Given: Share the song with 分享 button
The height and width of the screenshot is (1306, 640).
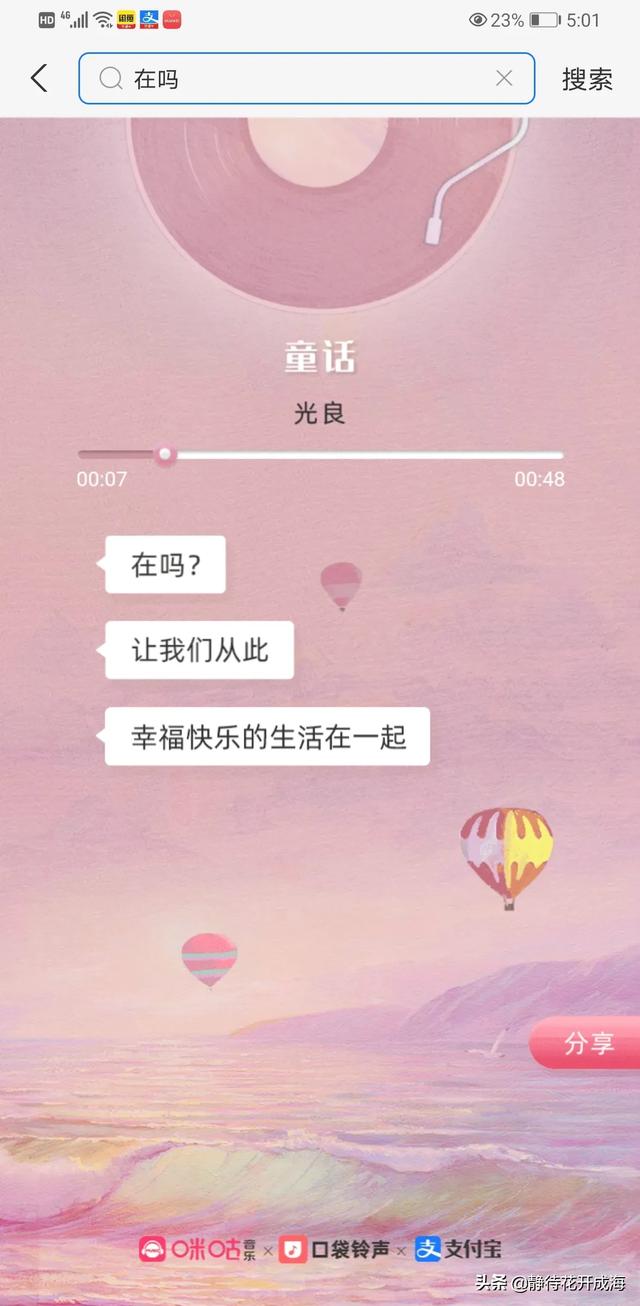Looking at the screenshot, I should (x=588, y=1044).
